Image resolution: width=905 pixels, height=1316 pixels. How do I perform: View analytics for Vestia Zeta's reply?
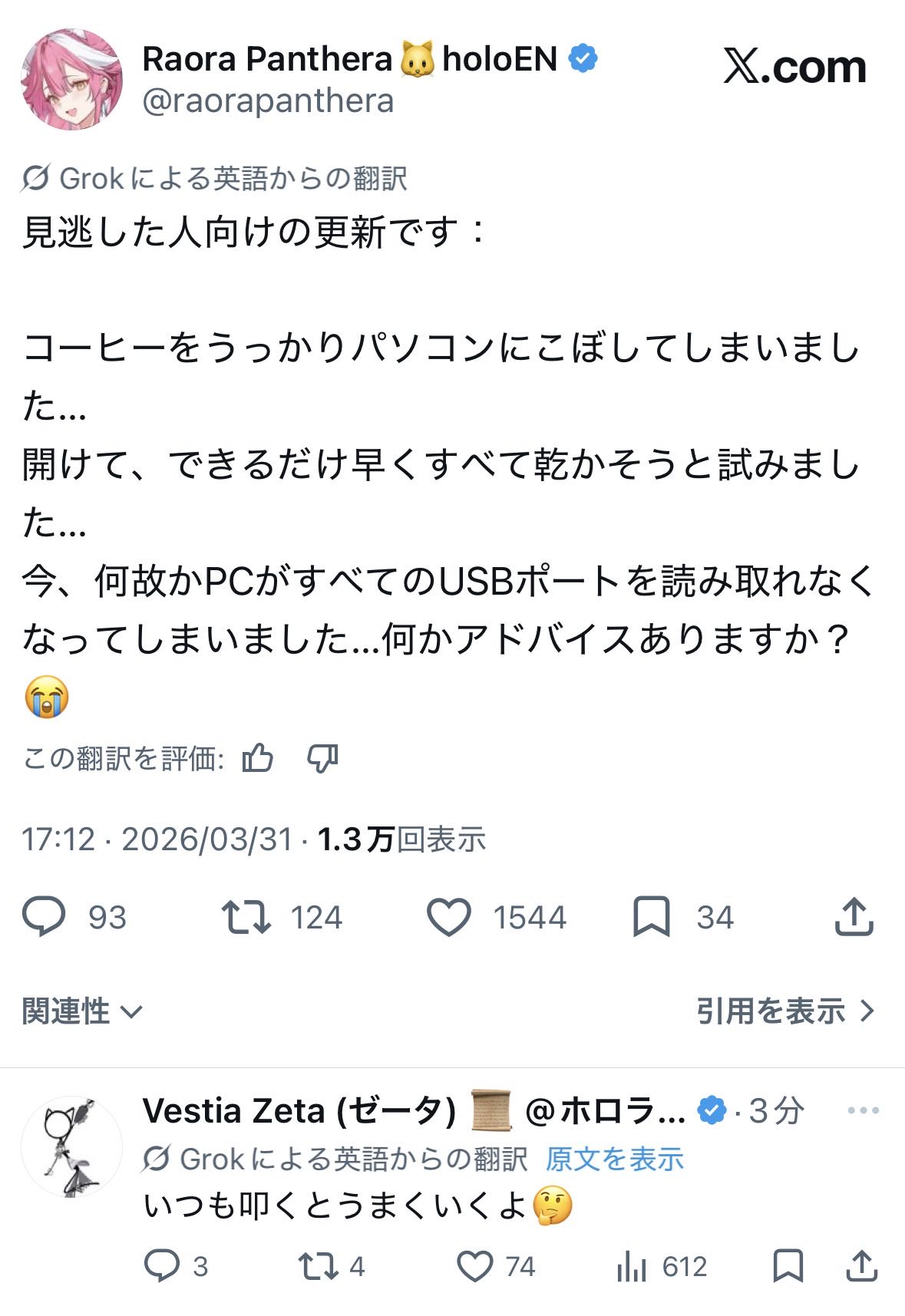631,1265
